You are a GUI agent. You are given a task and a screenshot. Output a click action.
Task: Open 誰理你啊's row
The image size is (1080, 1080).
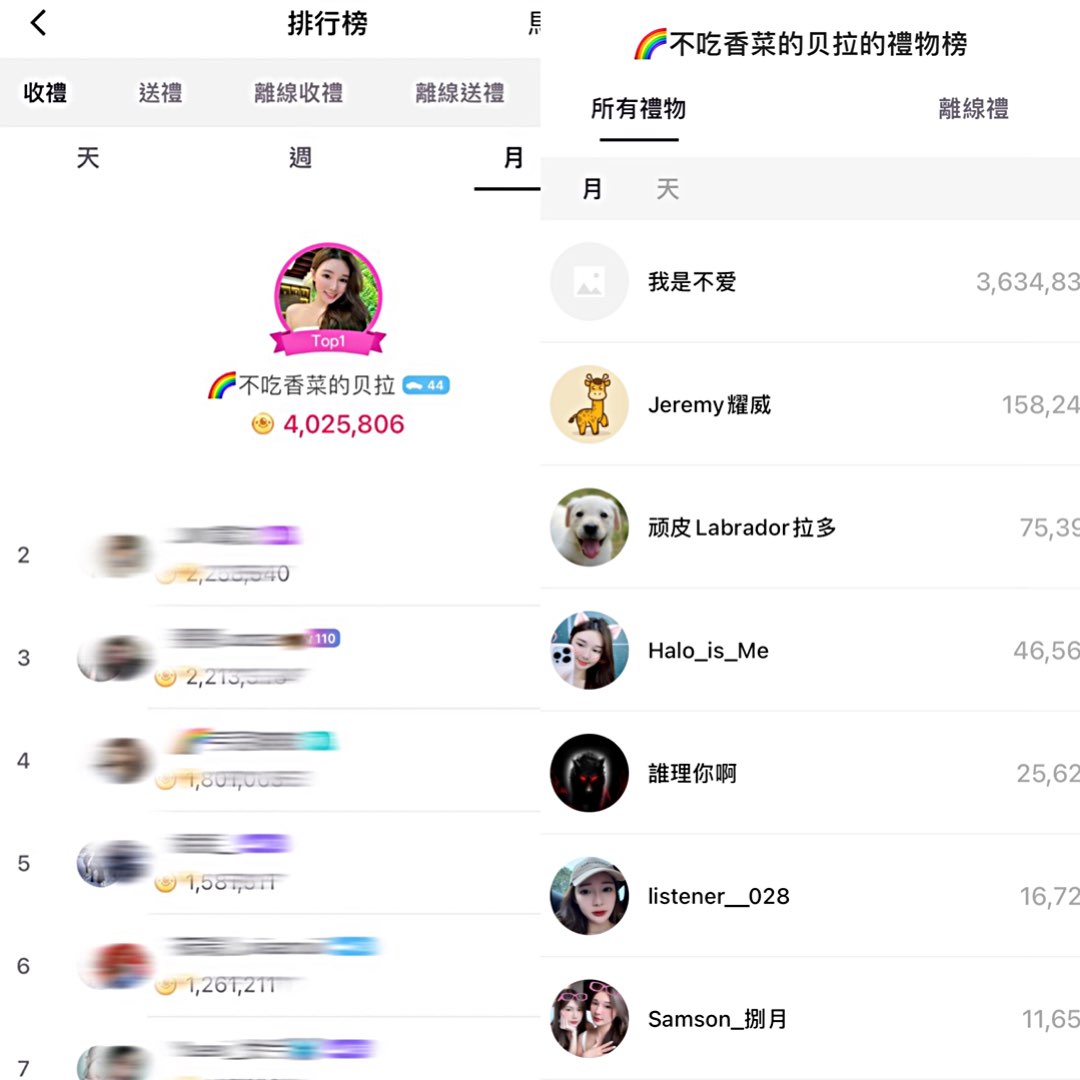click(810, 773)
